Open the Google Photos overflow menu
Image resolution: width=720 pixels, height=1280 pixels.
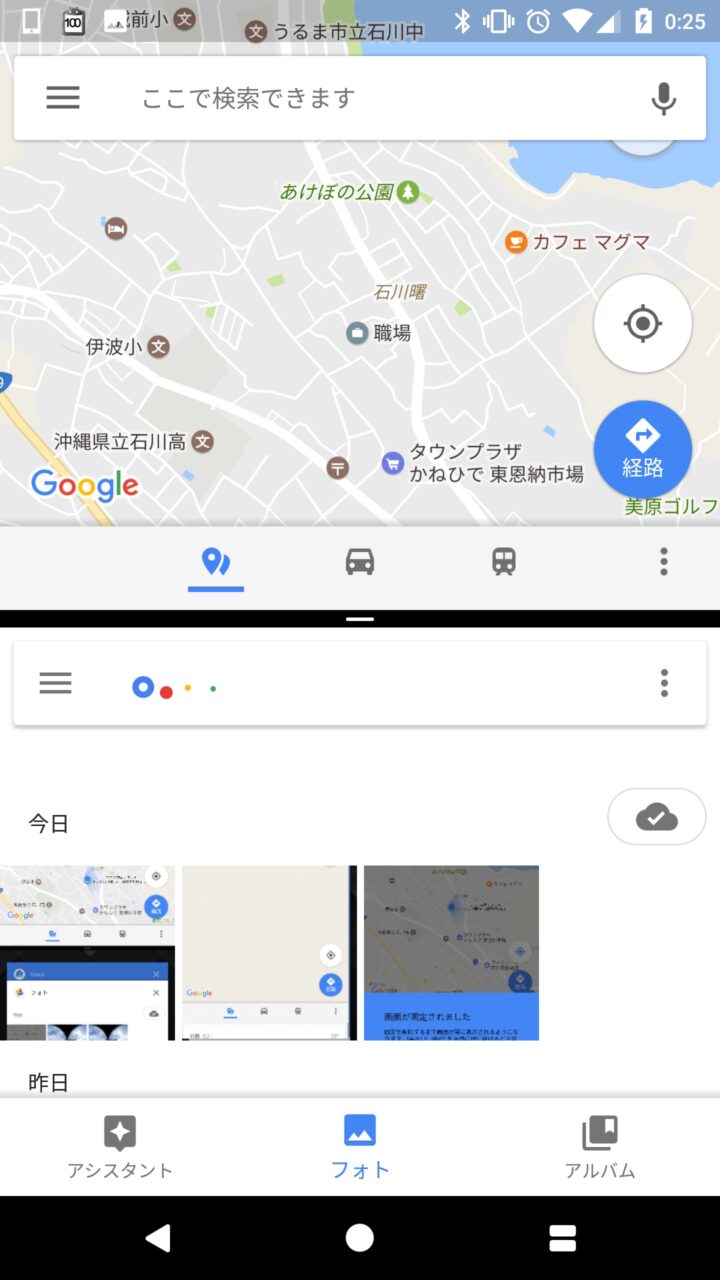(664, 683)
